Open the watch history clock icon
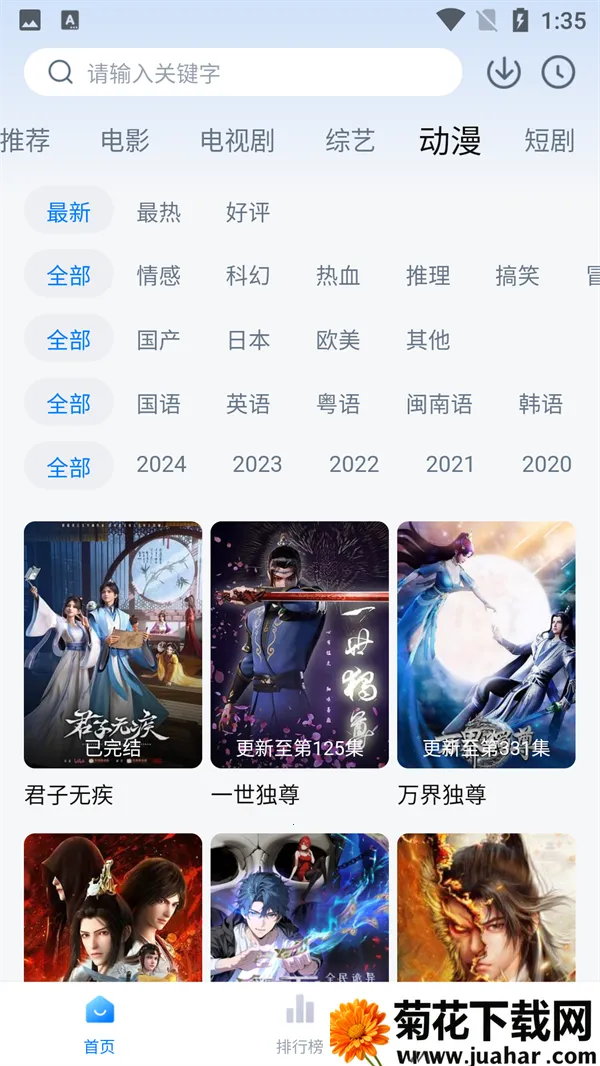 (x=558, y=72)
